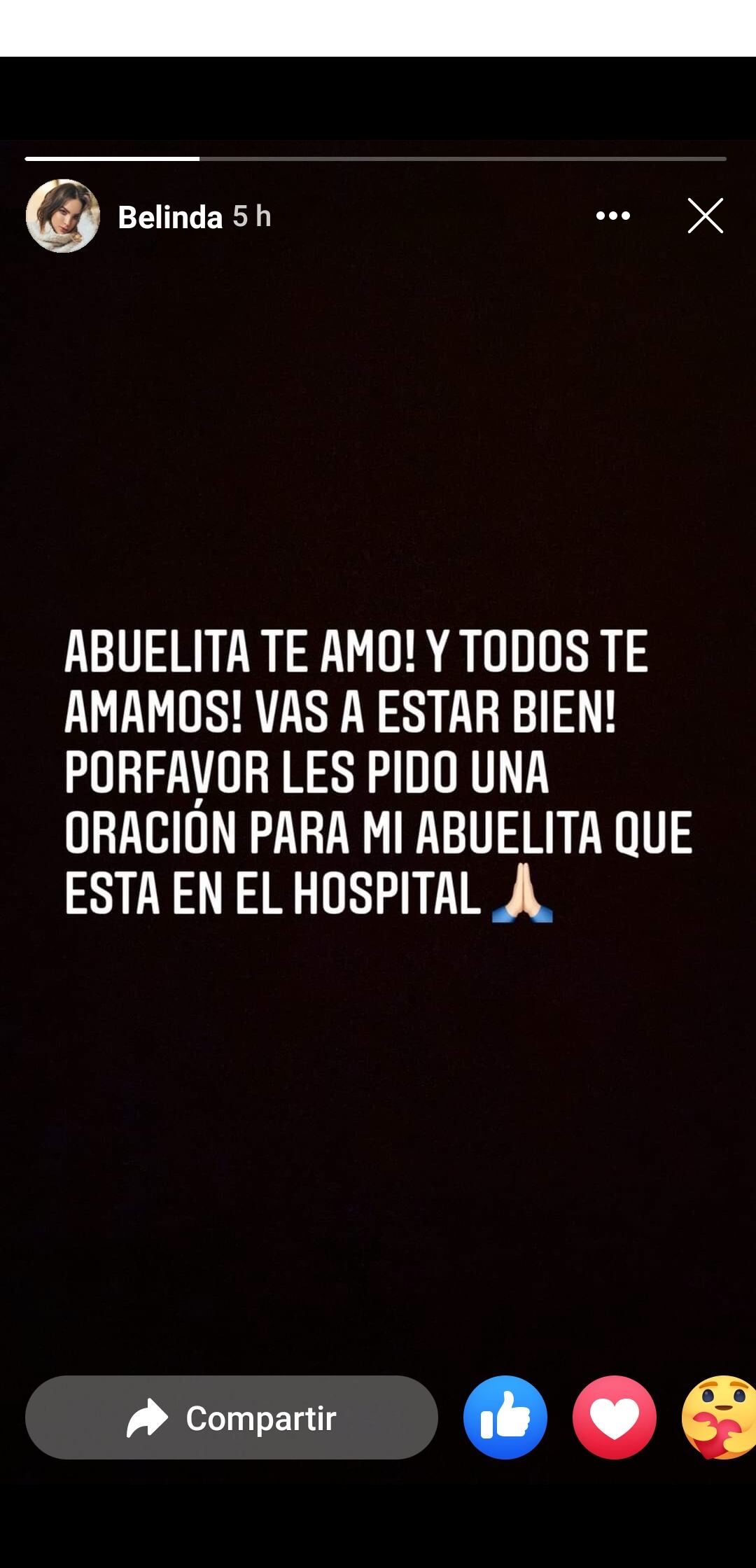Open Belinda's profile picture
The image size is (756, 1568).
(x=63, y=216)
